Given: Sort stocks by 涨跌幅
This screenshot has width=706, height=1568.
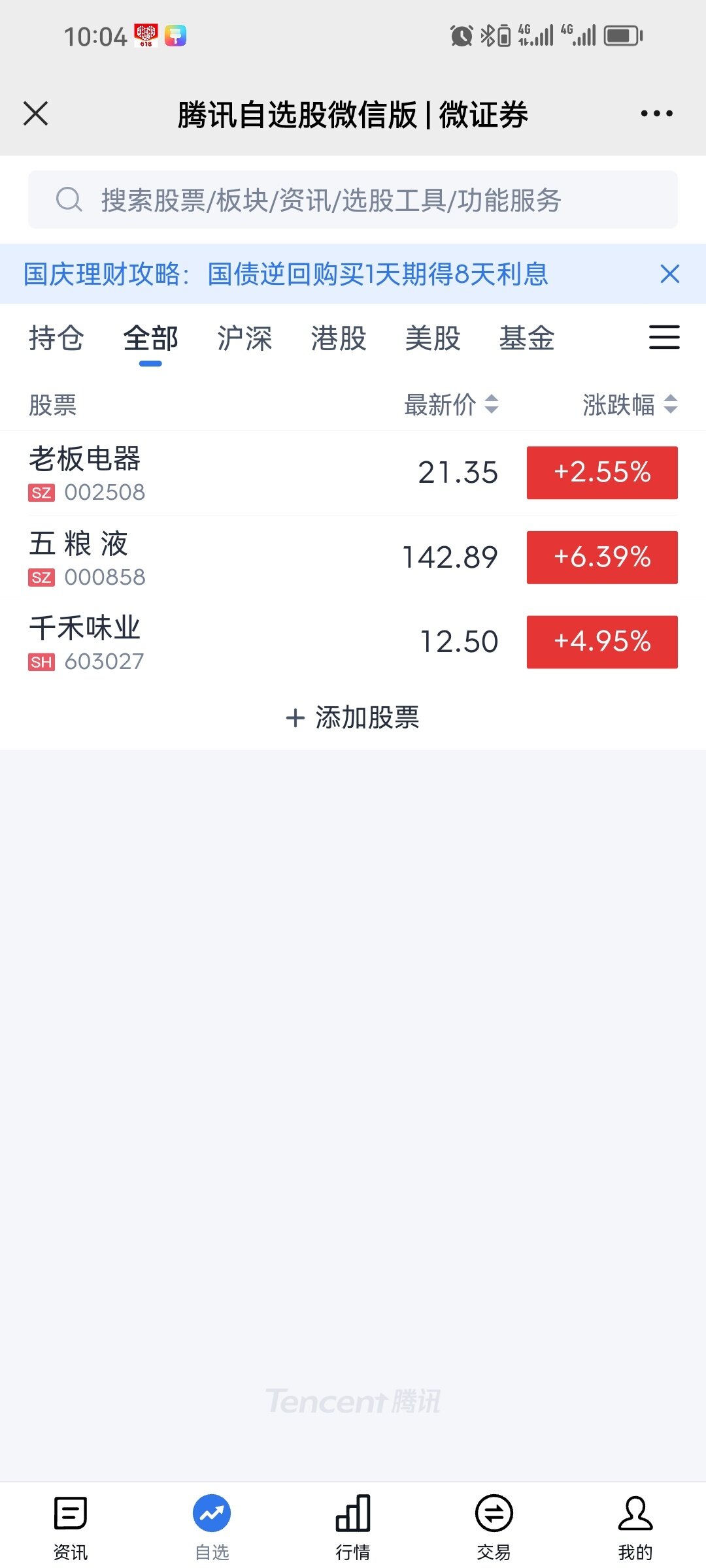Looking at the screenshot, I should [630, 404].
